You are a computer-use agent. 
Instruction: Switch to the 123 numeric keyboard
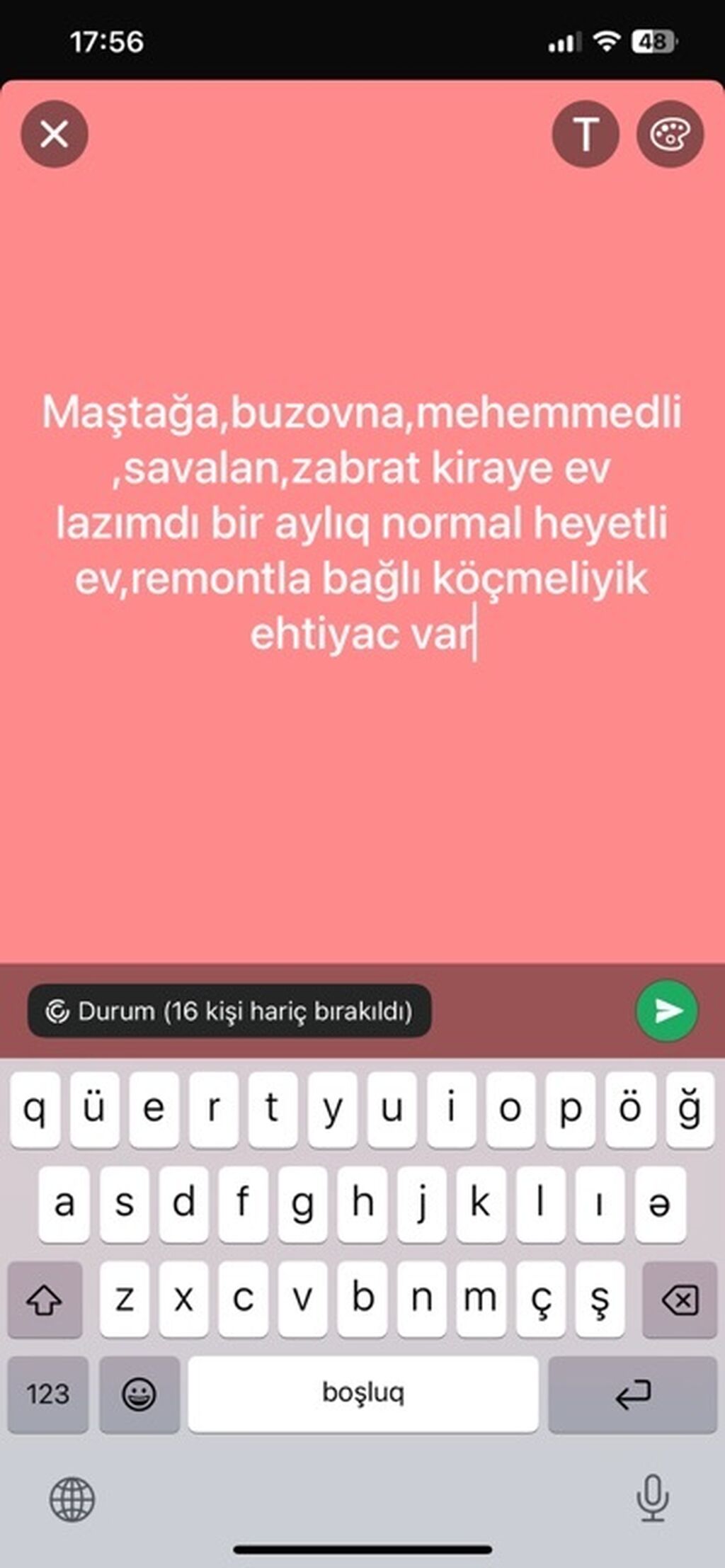click(x=48, y=1394)
